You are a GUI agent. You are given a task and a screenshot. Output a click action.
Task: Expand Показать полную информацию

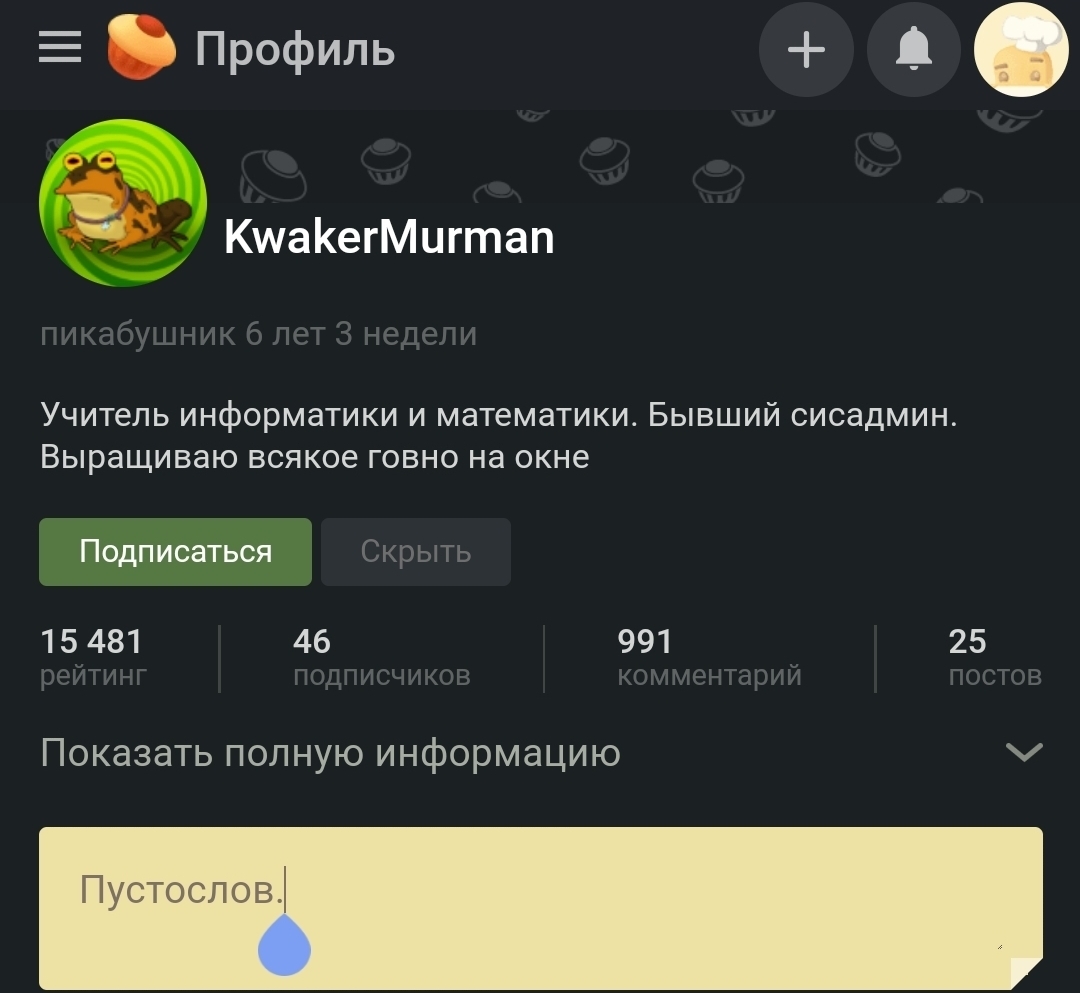click(x=540, y=752)
